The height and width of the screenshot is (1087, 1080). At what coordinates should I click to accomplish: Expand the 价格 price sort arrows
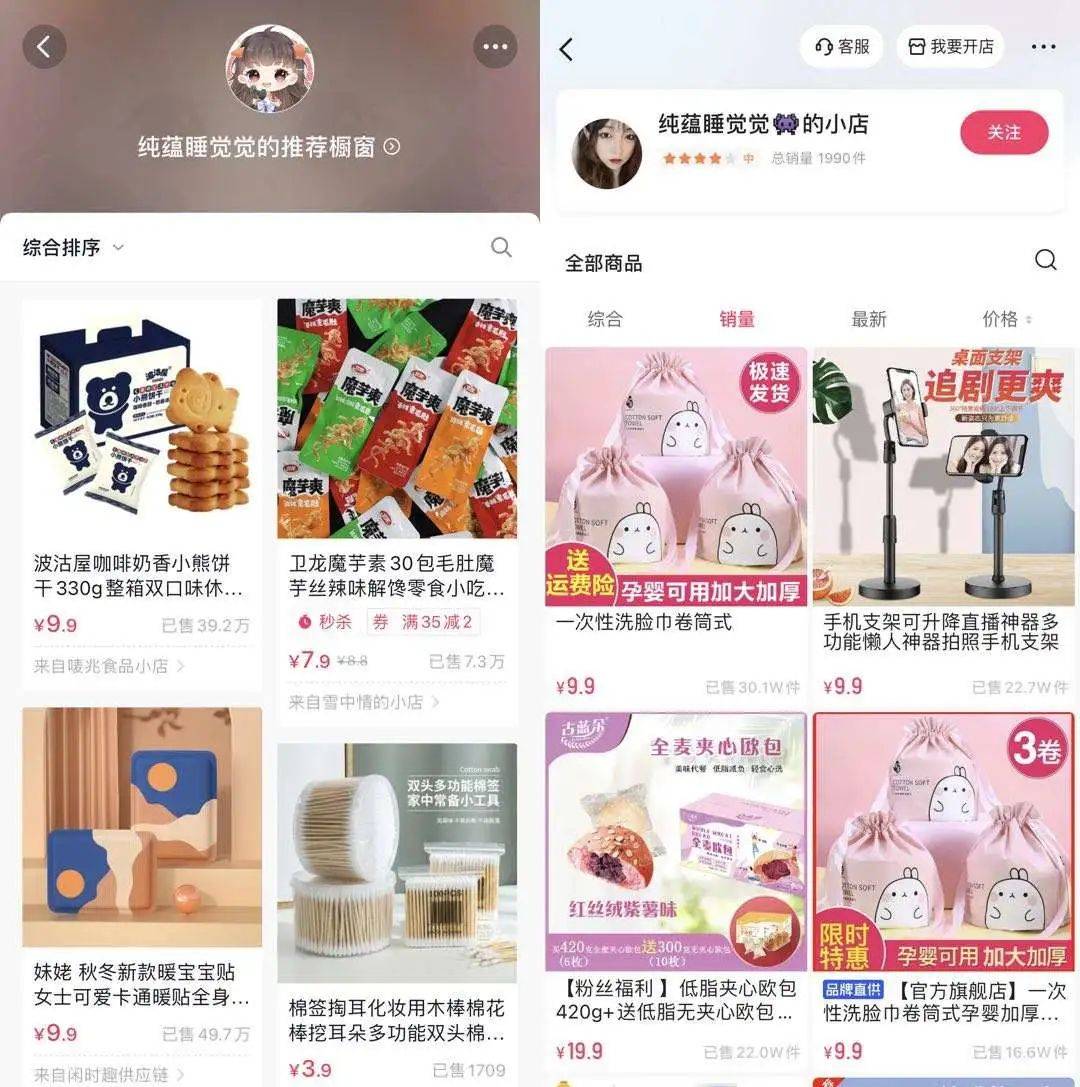1030,320
